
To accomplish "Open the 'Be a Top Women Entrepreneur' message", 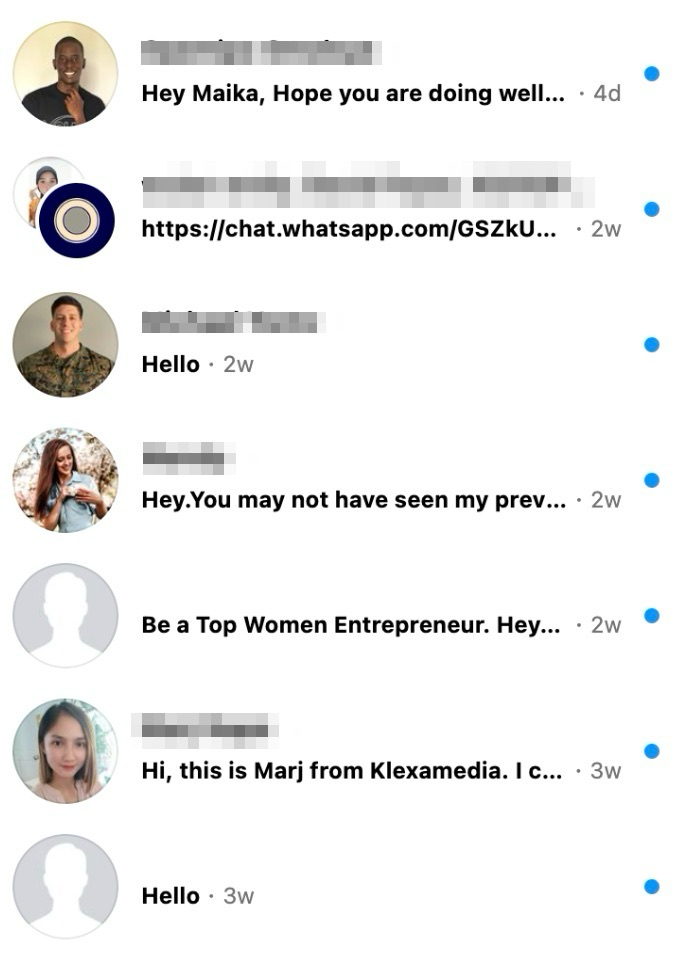I will point(351,626).
